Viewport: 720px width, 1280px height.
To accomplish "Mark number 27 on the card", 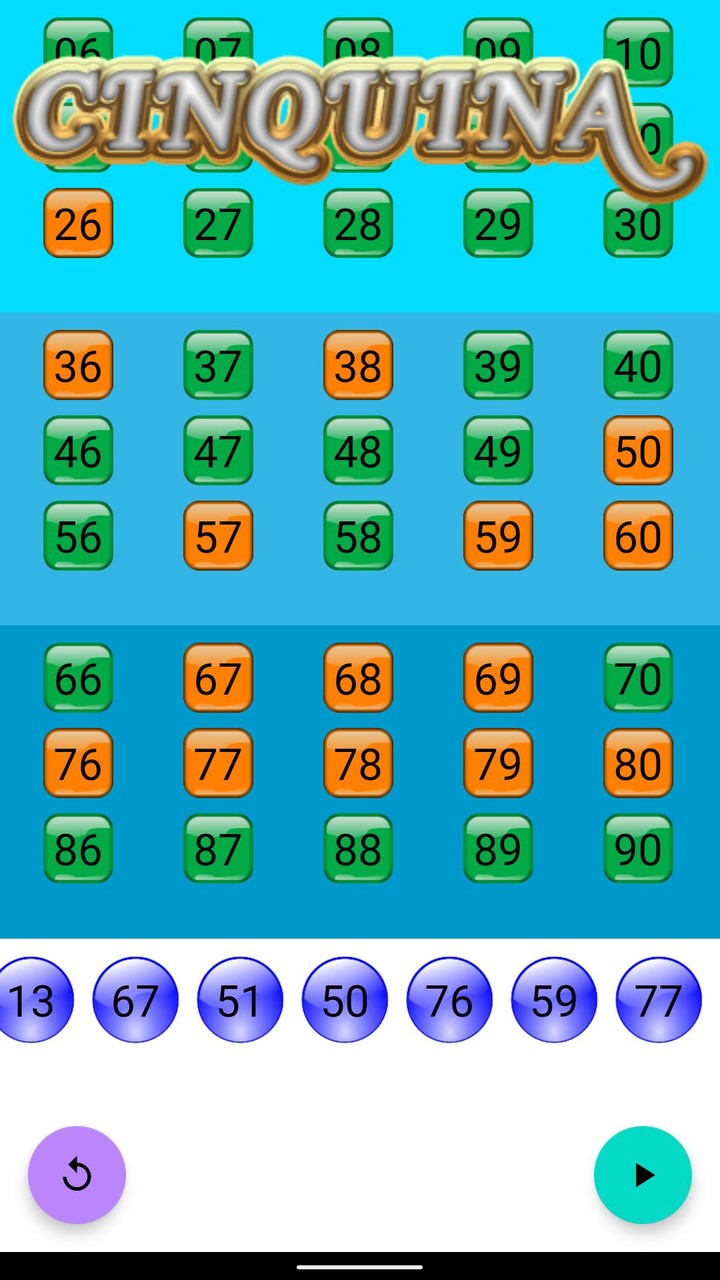I will [x=218, y=224].
